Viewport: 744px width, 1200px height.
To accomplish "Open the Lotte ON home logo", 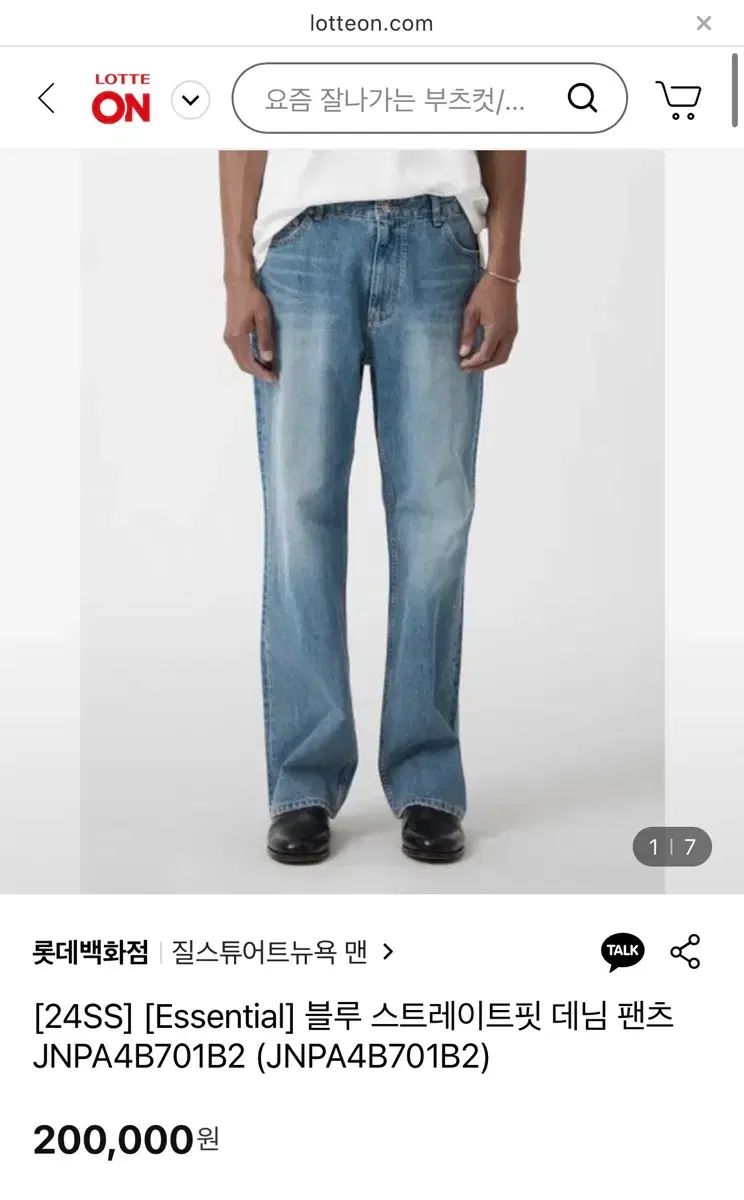I will coord(121,98).
